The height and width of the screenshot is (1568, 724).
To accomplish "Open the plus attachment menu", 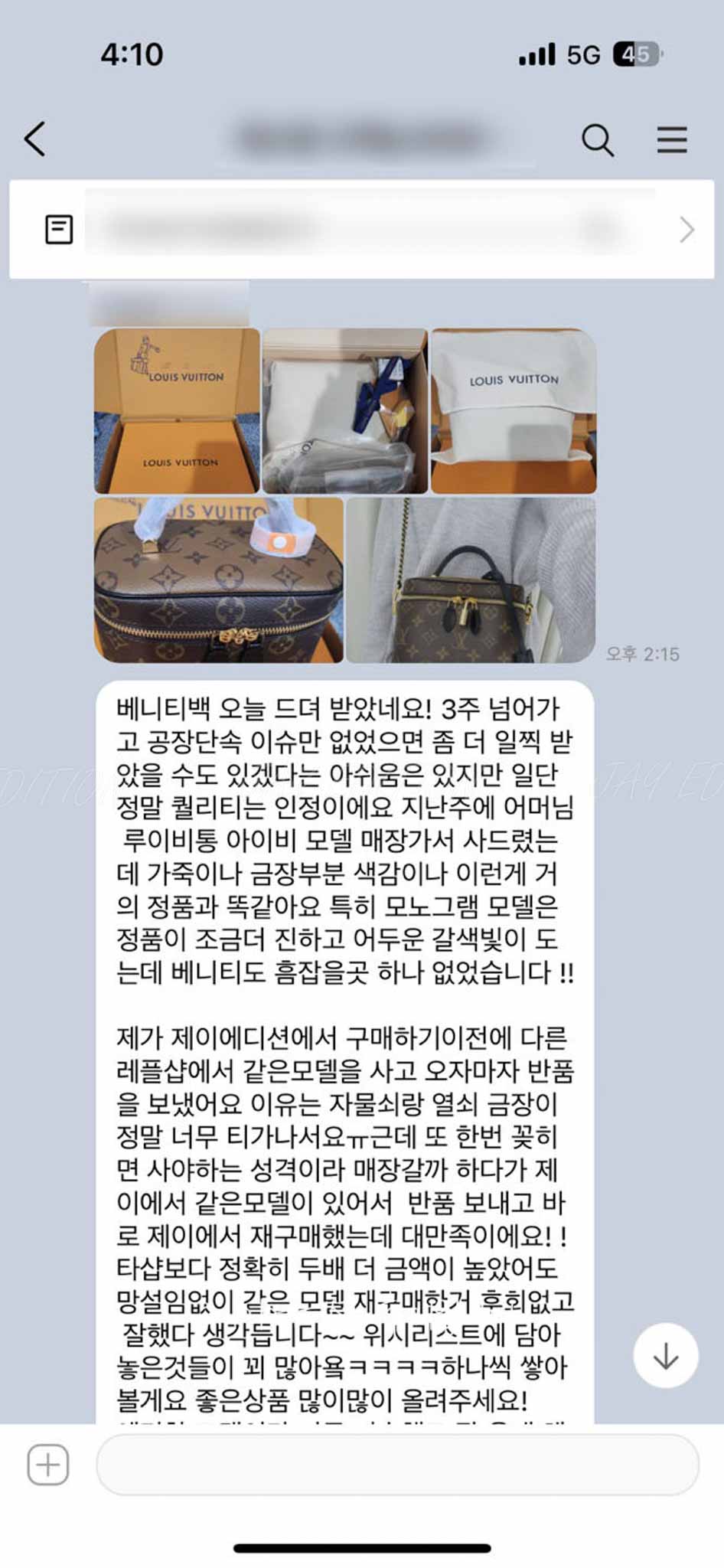I will pyautogui.click(x=48, y=1465).
